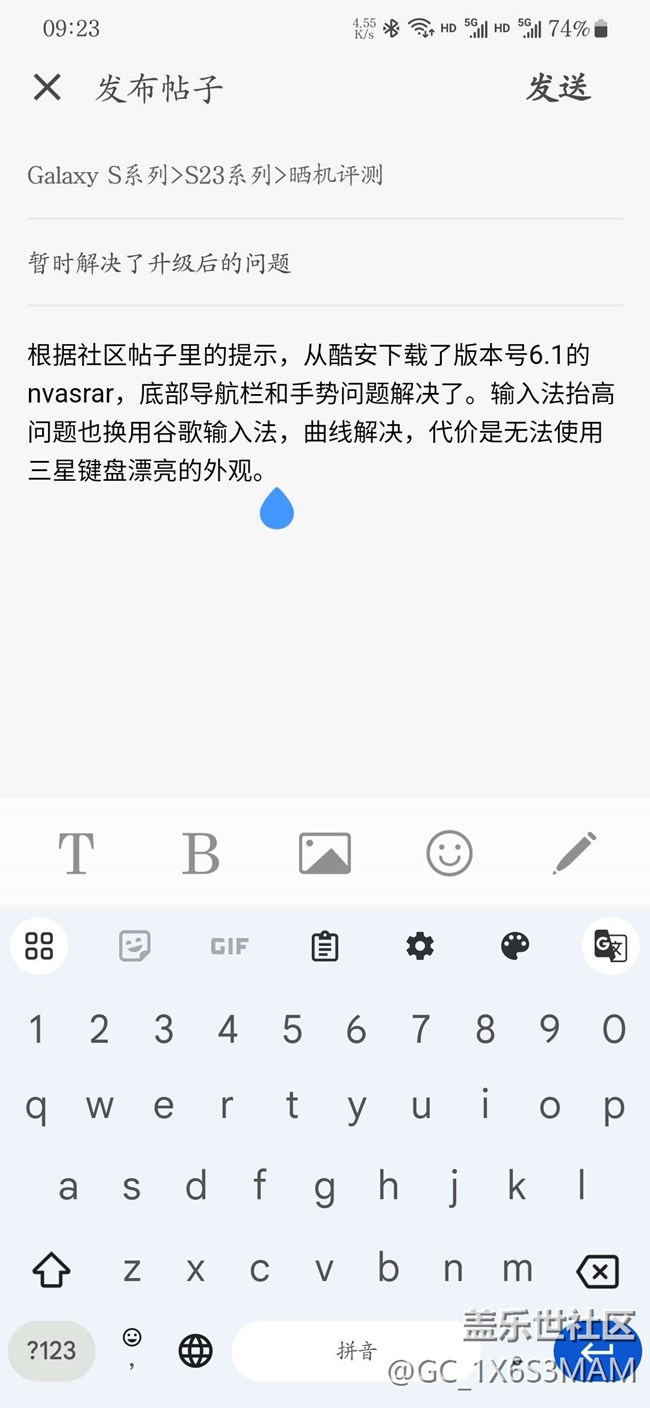Toggle bold formatting with B
Screen dimensions: 650x1408
tap(200, 853)
